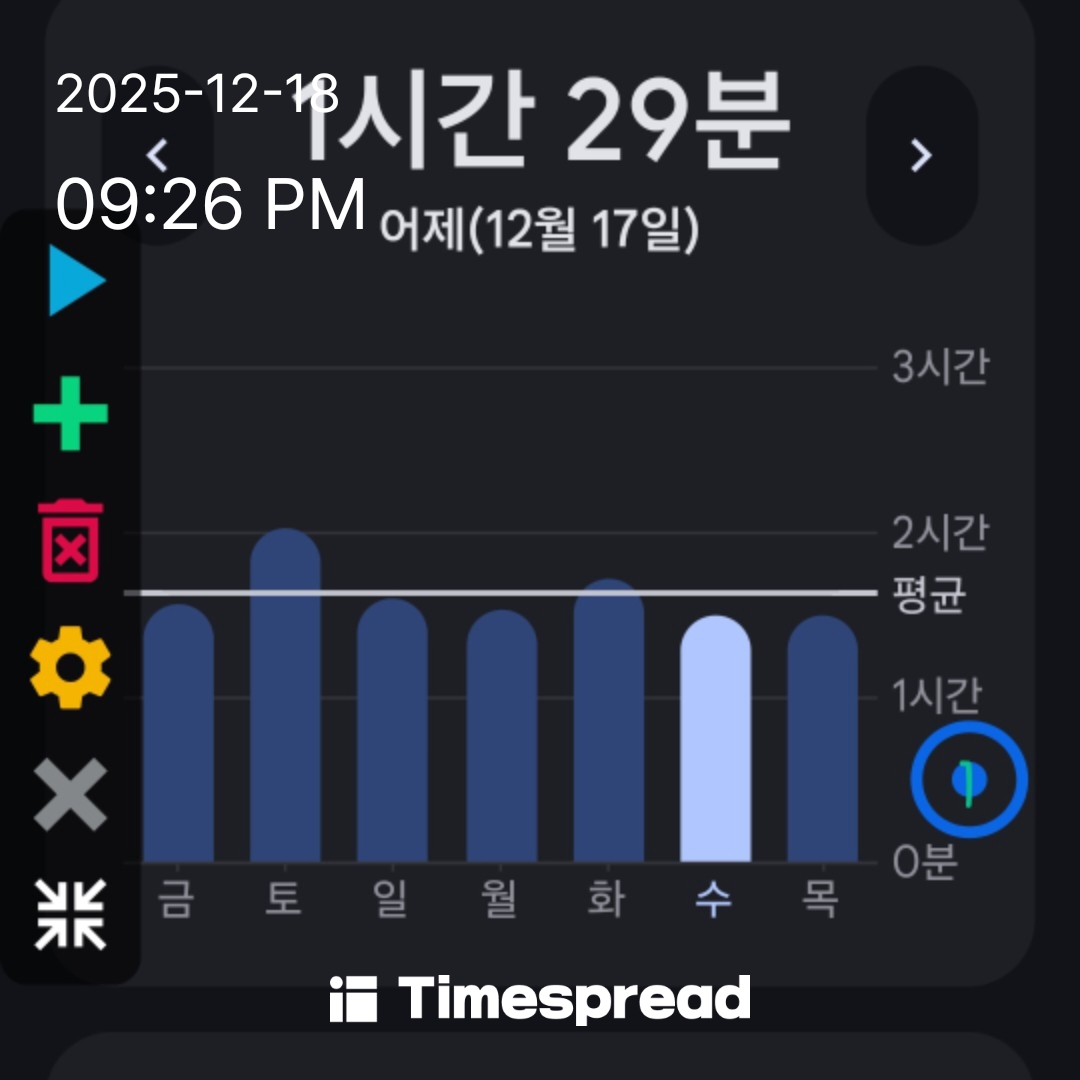Delete a click point with the red trash icon
Image resolution: width=1080 pixels, height=1080 pixels.
click(70, 542)
